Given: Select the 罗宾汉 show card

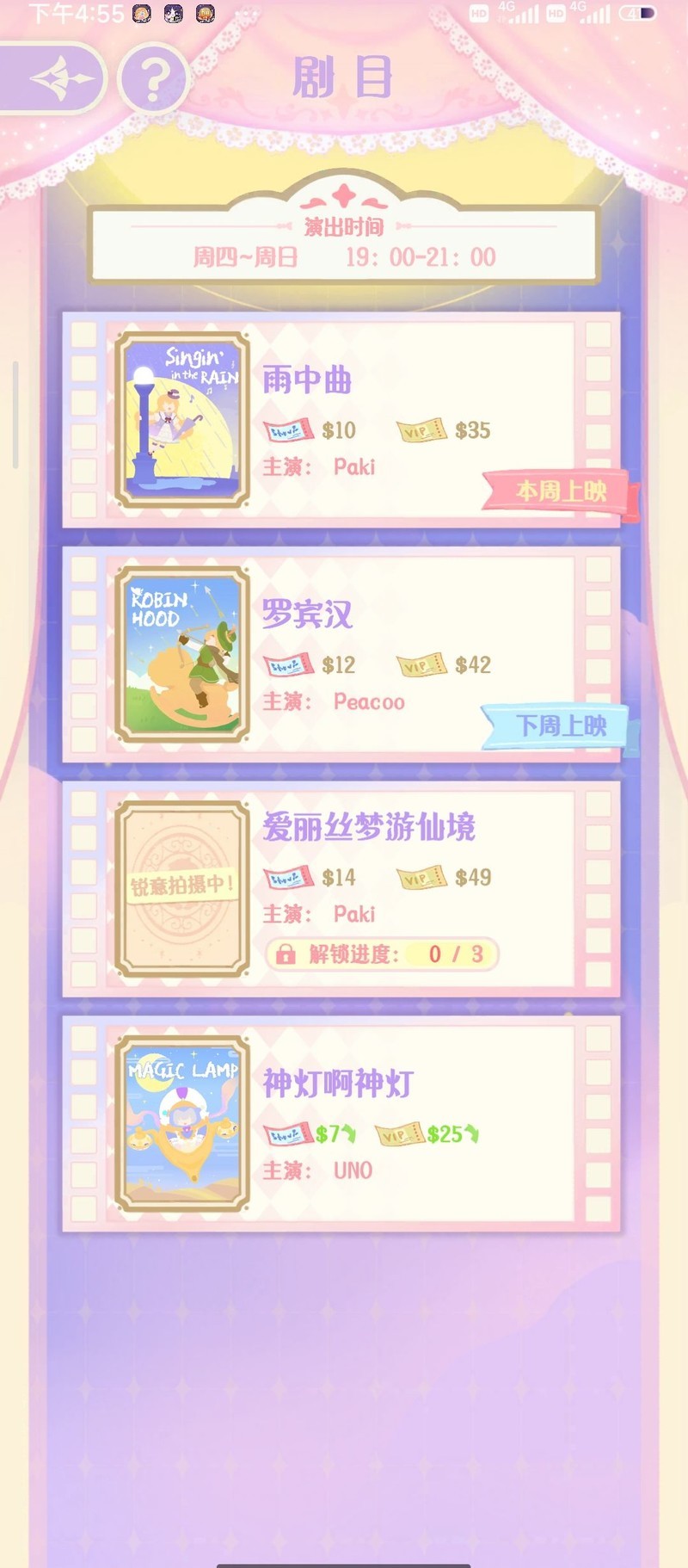Looking at the screenshot, I should pos(341,654).
